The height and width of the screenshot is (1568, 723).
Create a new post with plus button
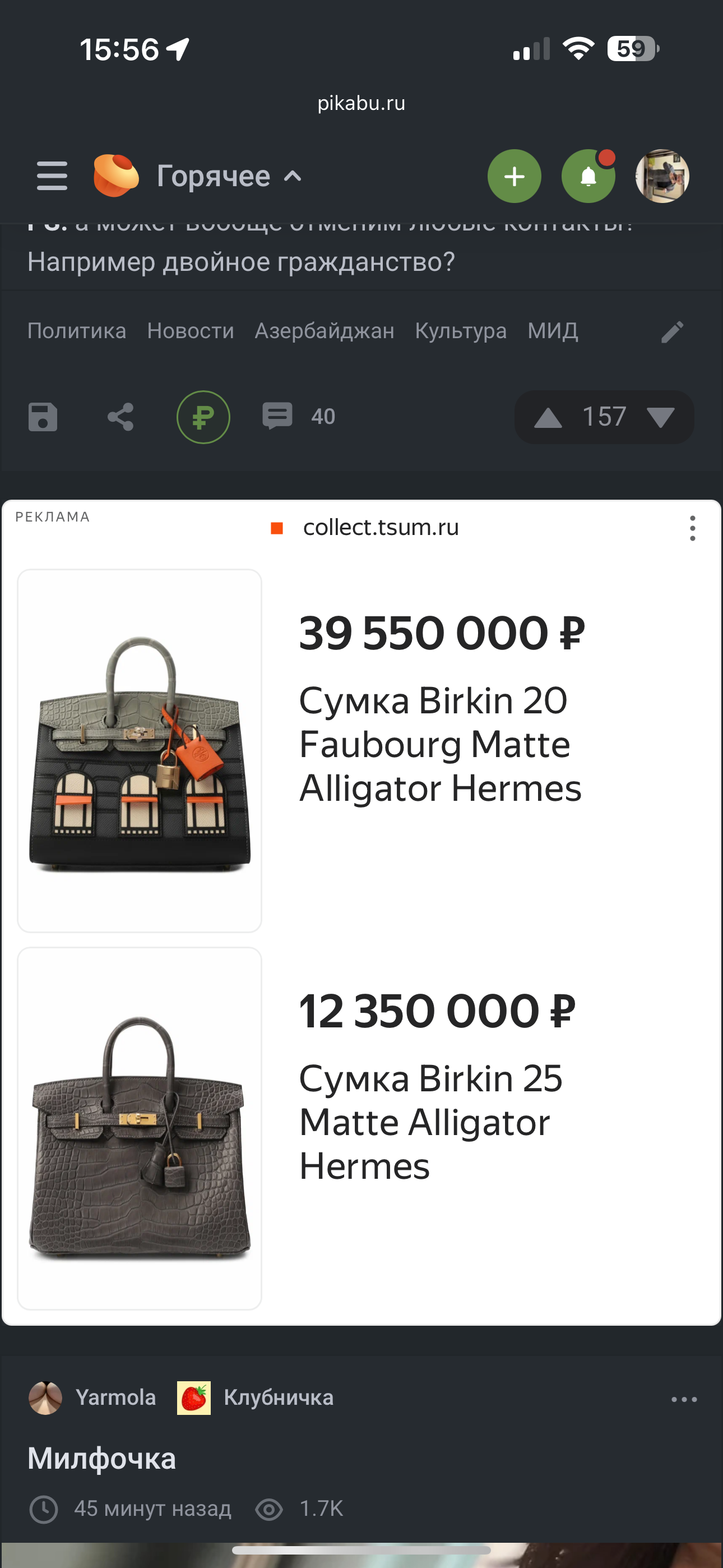515,176
